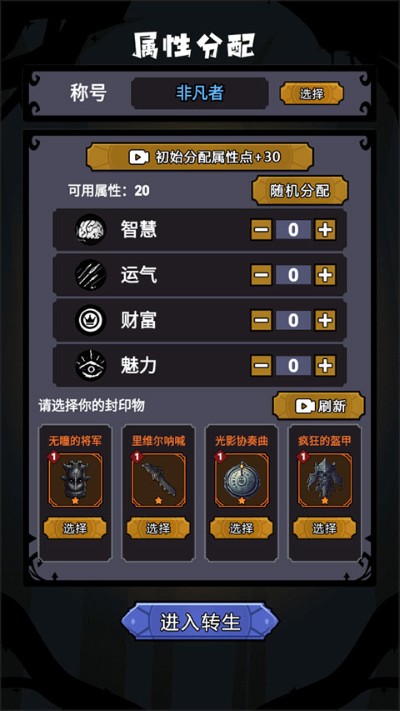Decrease 财富 by one
The width and height of the screenshot is (400, 711).
(x=261, y=321)
